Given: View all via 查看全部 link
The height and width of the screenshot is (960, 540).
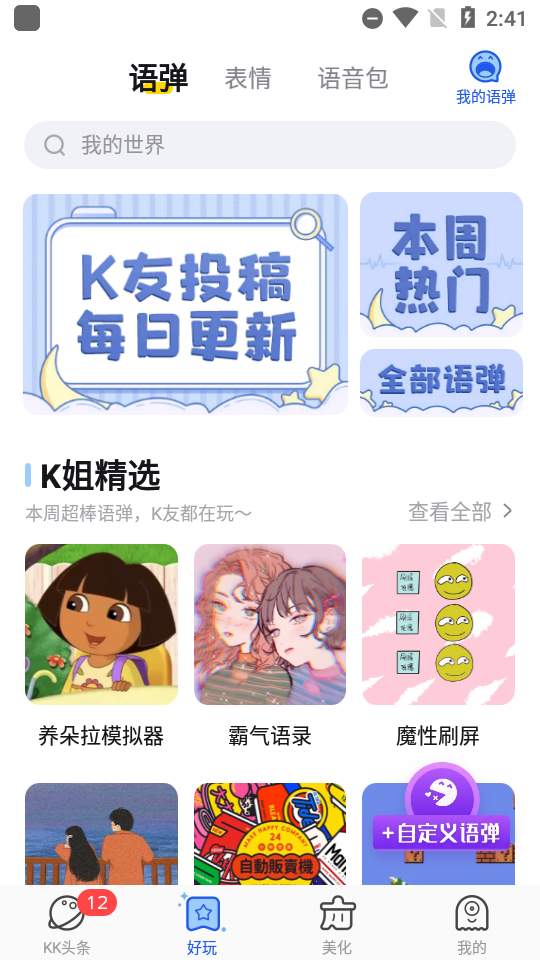Looking at the screenshot, I should [x=460, y=511].
